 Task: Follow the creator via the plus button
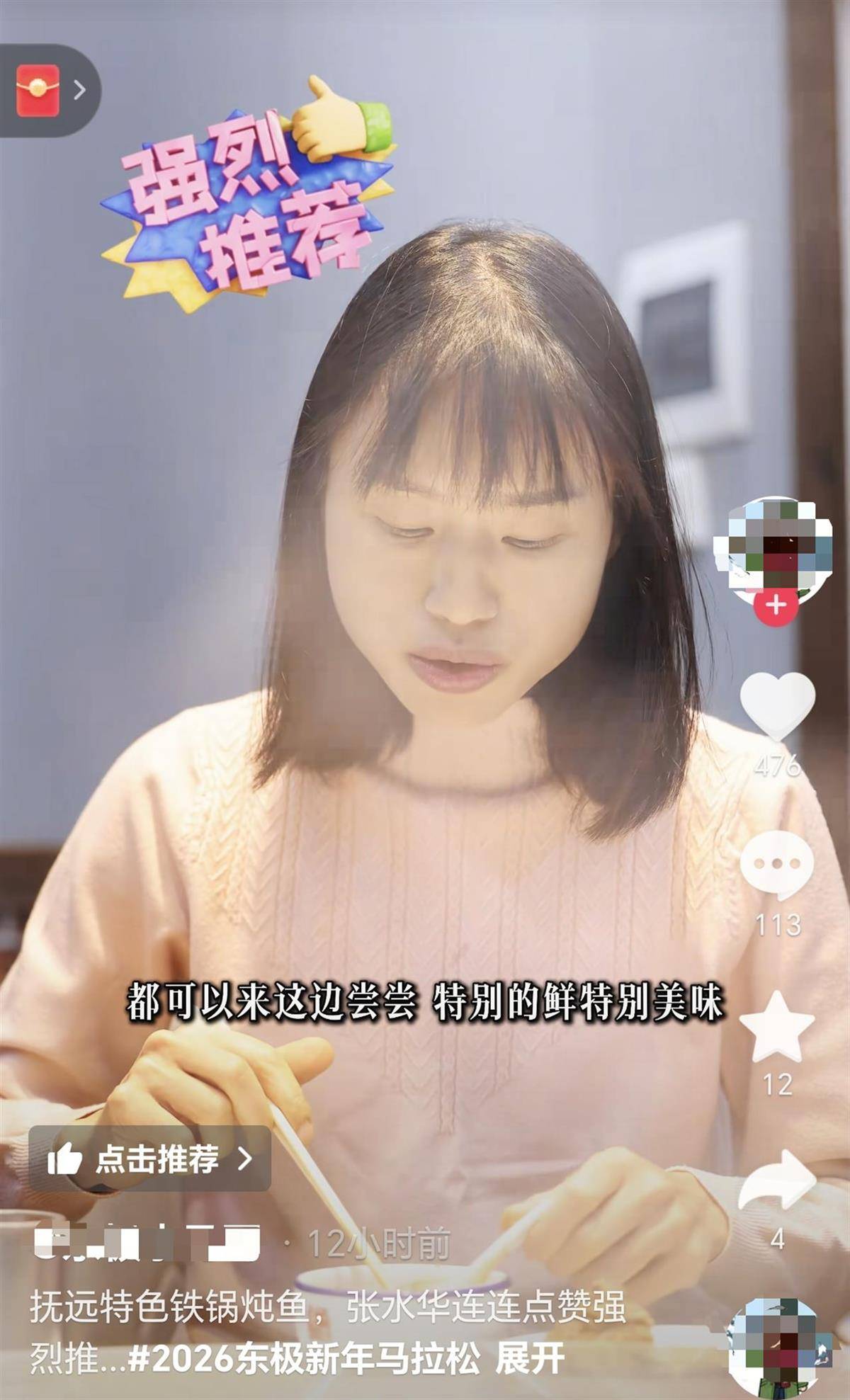click(x=777, y=605)
